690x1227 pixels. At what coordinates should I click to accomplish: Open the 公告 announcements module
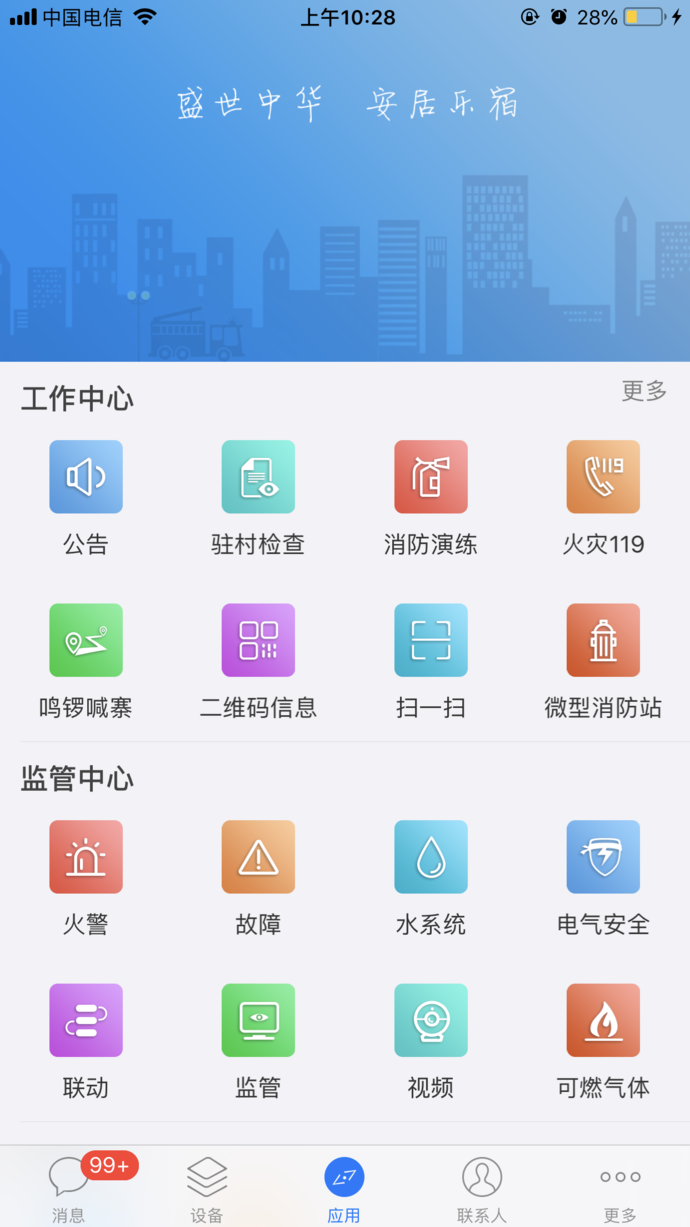tap(86, 478)
